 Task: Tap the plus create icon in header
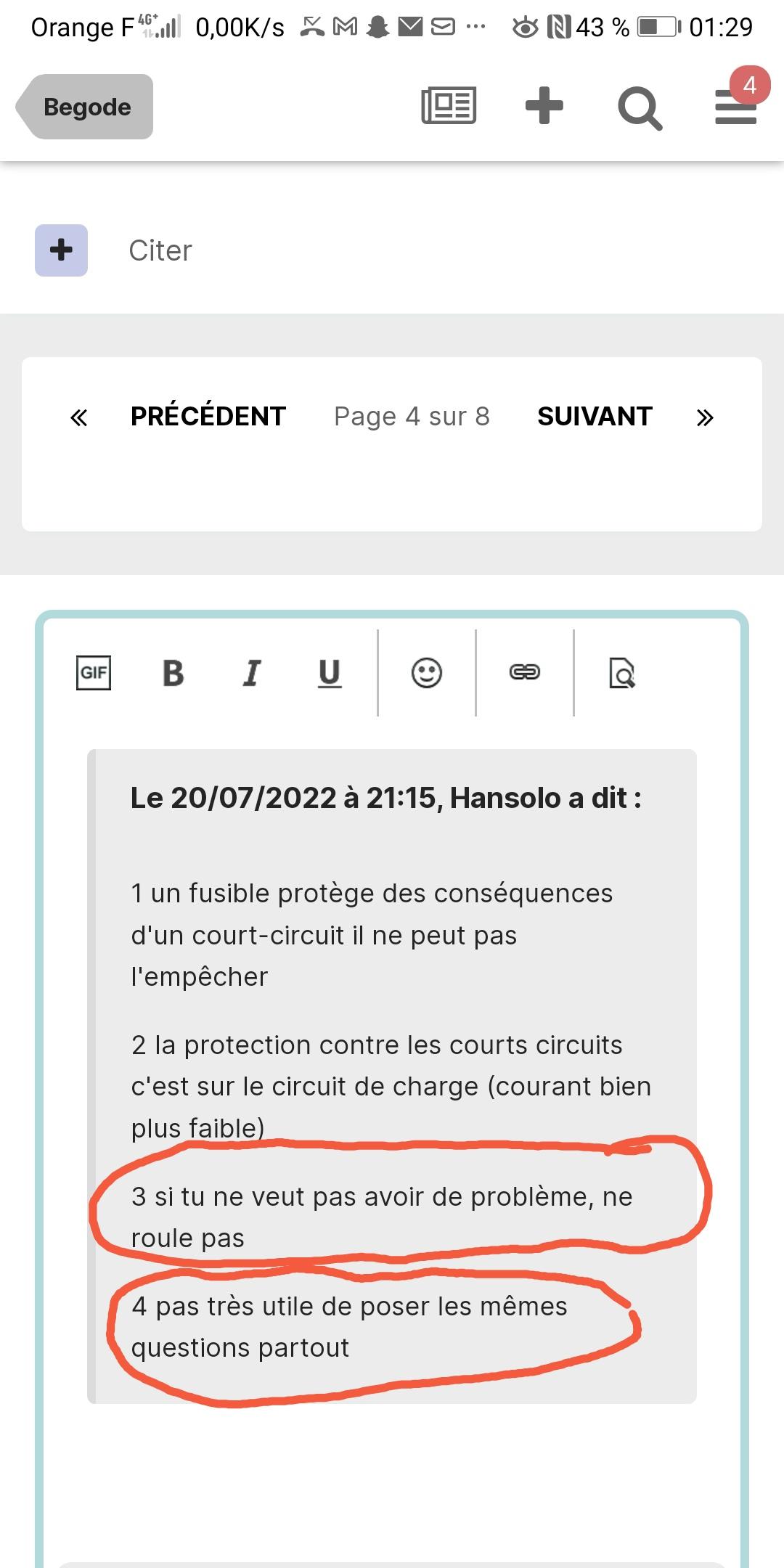coord(544,106)
